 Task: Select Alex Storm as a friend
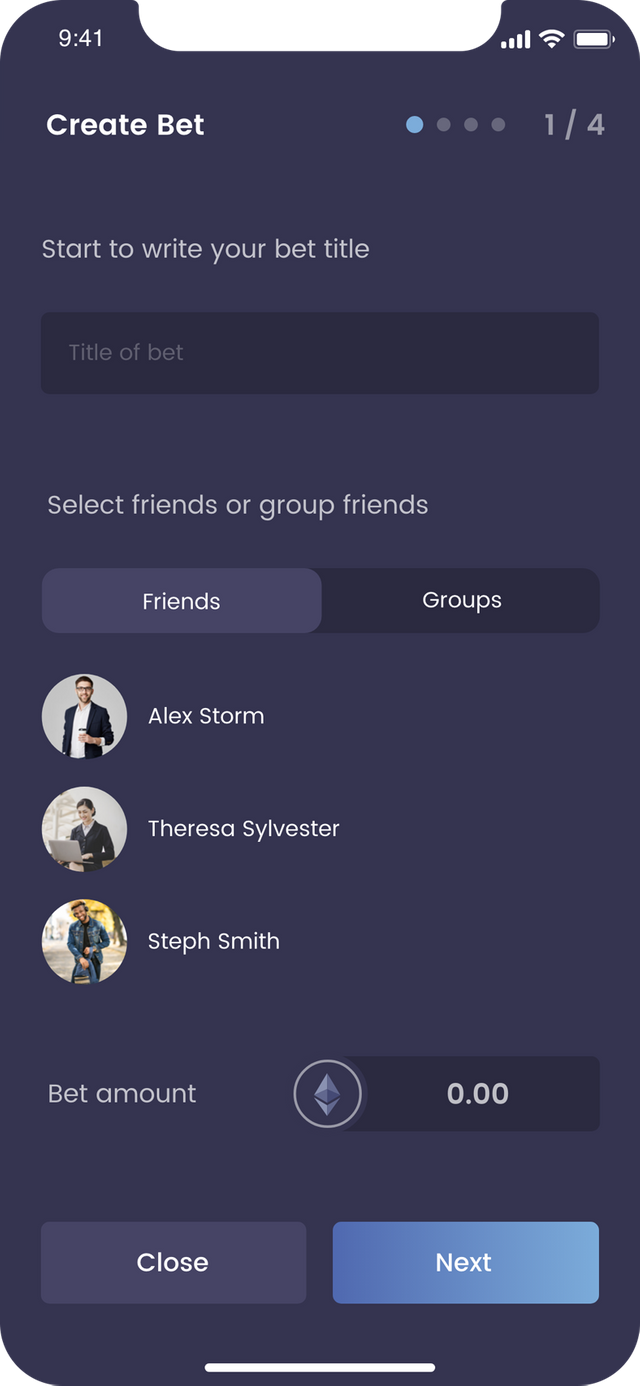click(206, 716)
